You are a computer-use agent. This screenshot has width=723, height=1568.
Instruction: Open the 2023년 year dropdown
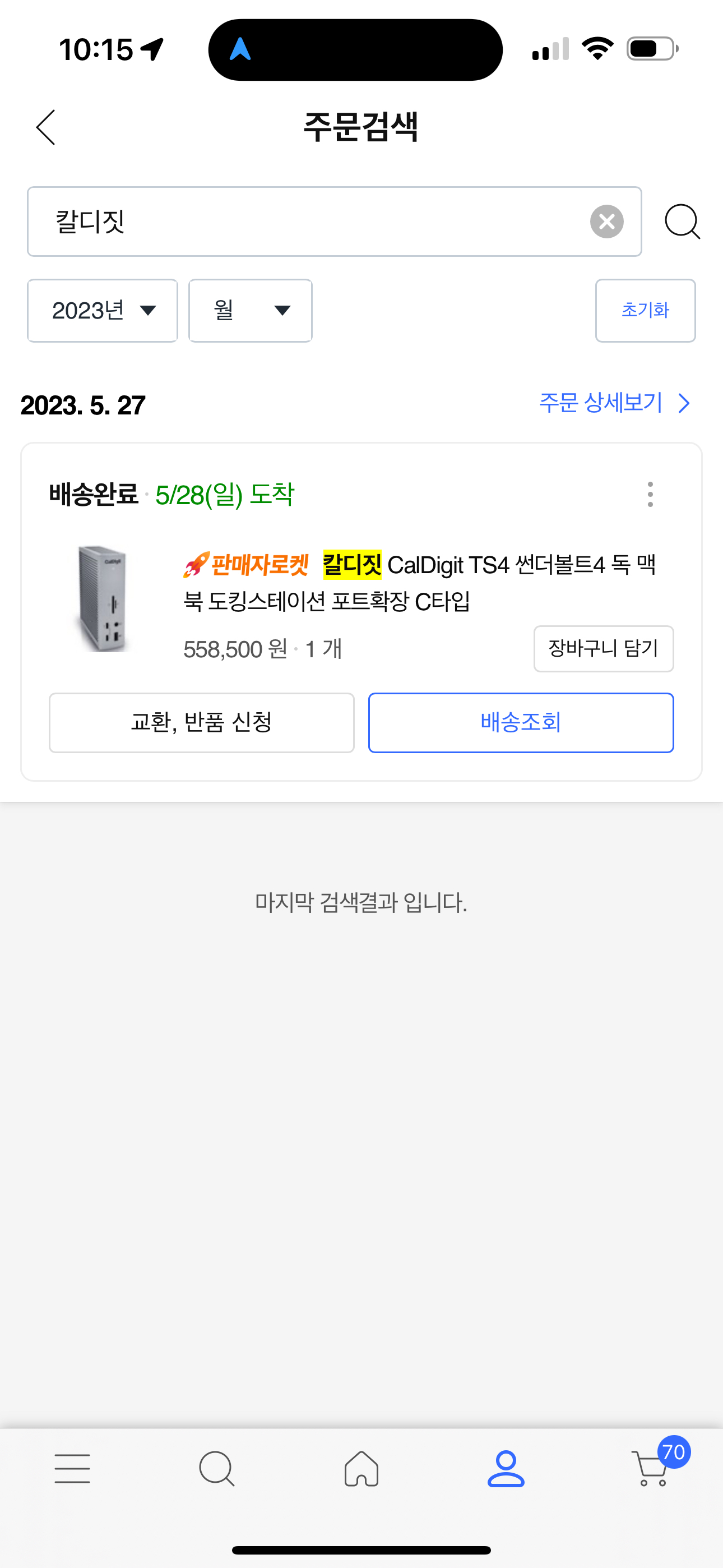[102, 311]
